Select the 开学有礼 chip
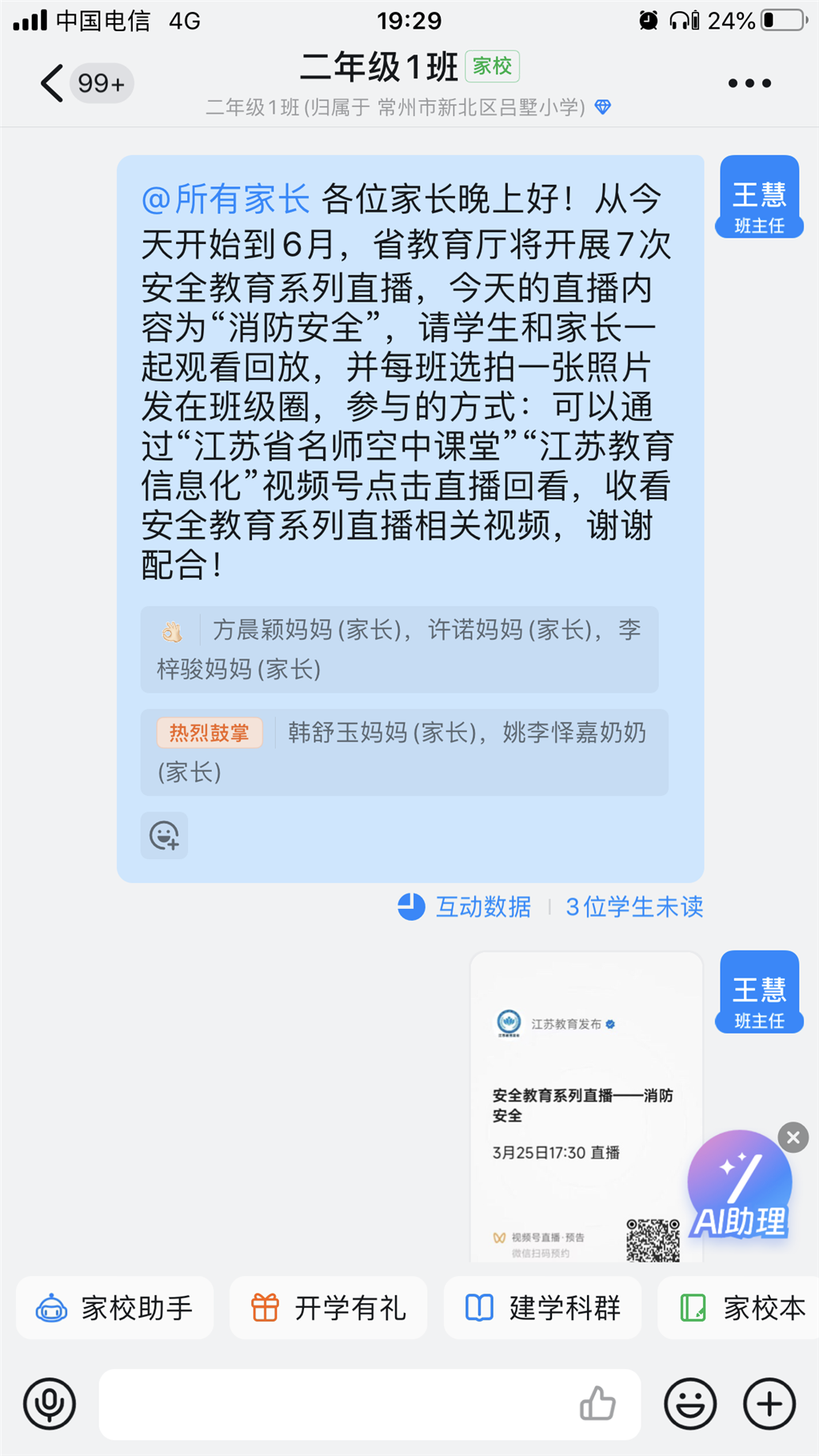 click(329, 1308)
